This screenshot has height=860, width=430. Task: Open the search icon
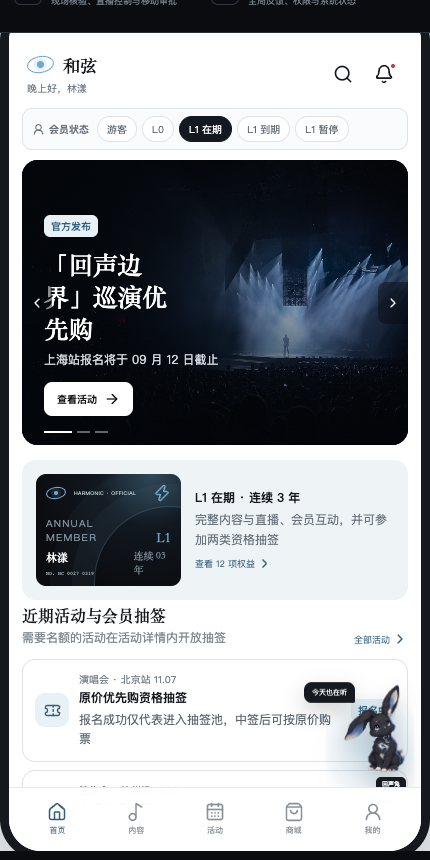point(343,73)
